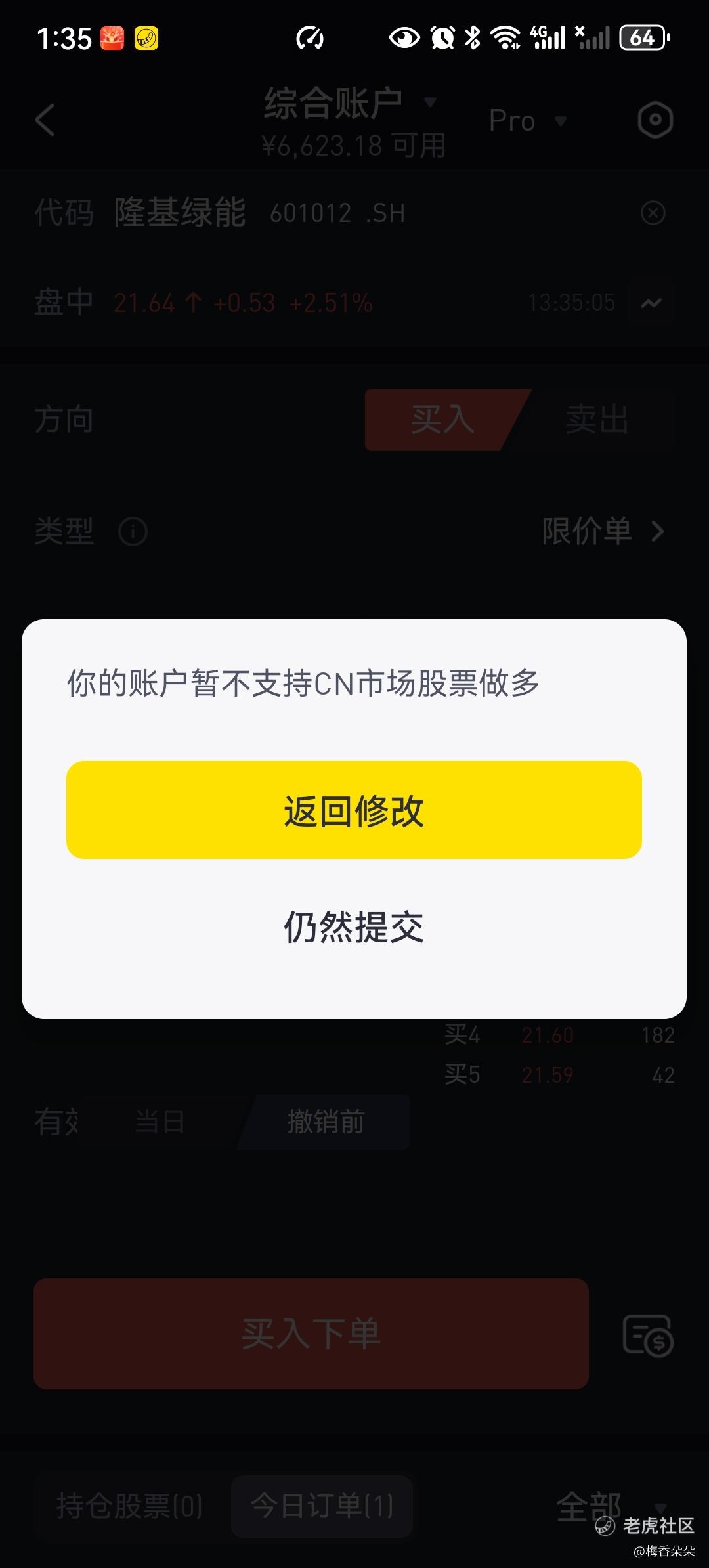Tap 返回修改 to go back and edit
Screen dimensions: 709x1568
(354, 810)
